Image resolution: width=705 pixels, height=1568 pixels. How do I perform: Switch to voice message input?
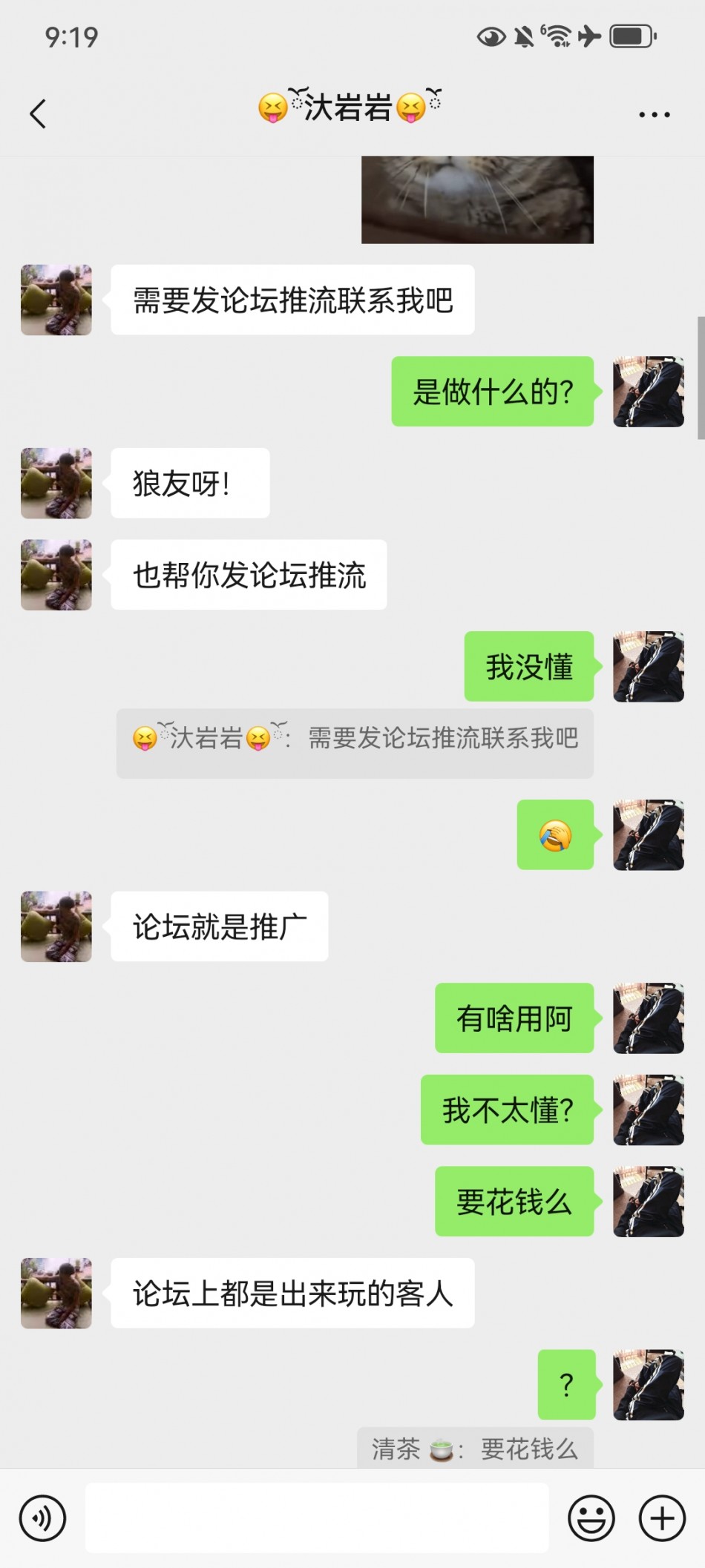point(43,1518)
